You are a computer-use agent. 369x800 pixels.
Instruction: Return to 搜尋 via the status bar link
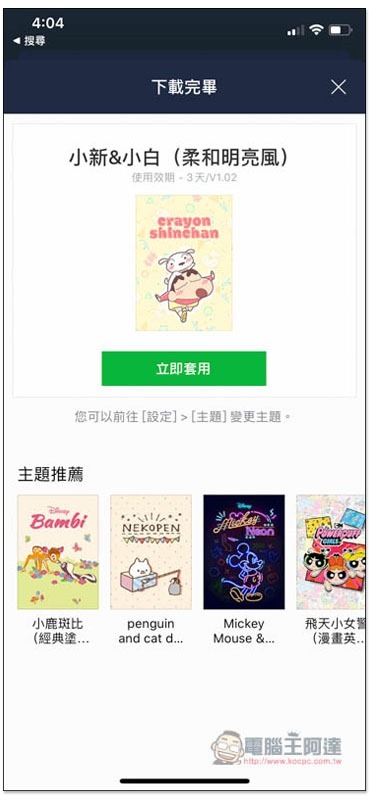point(29,41)
